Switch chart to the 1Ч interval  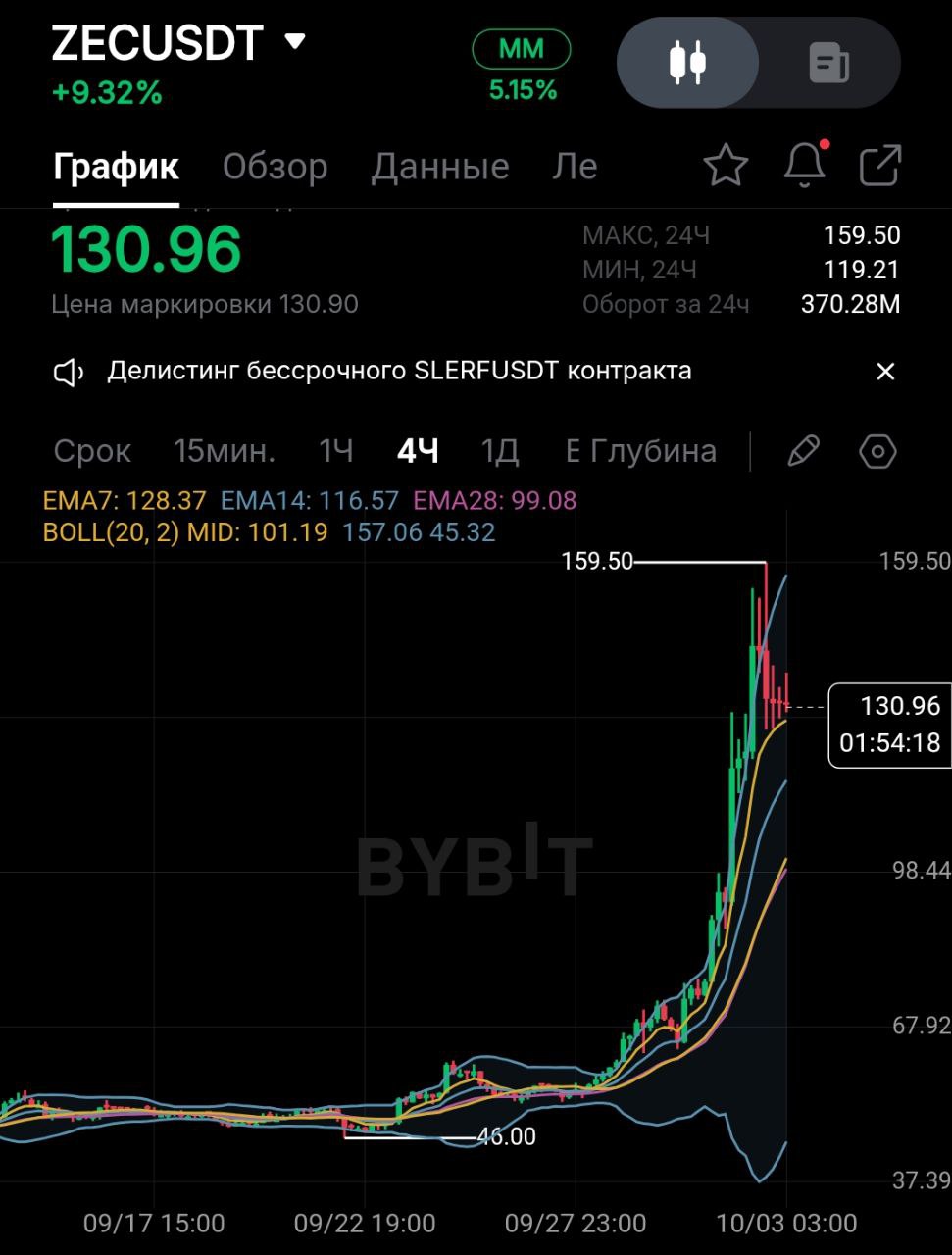pos(335,451)
